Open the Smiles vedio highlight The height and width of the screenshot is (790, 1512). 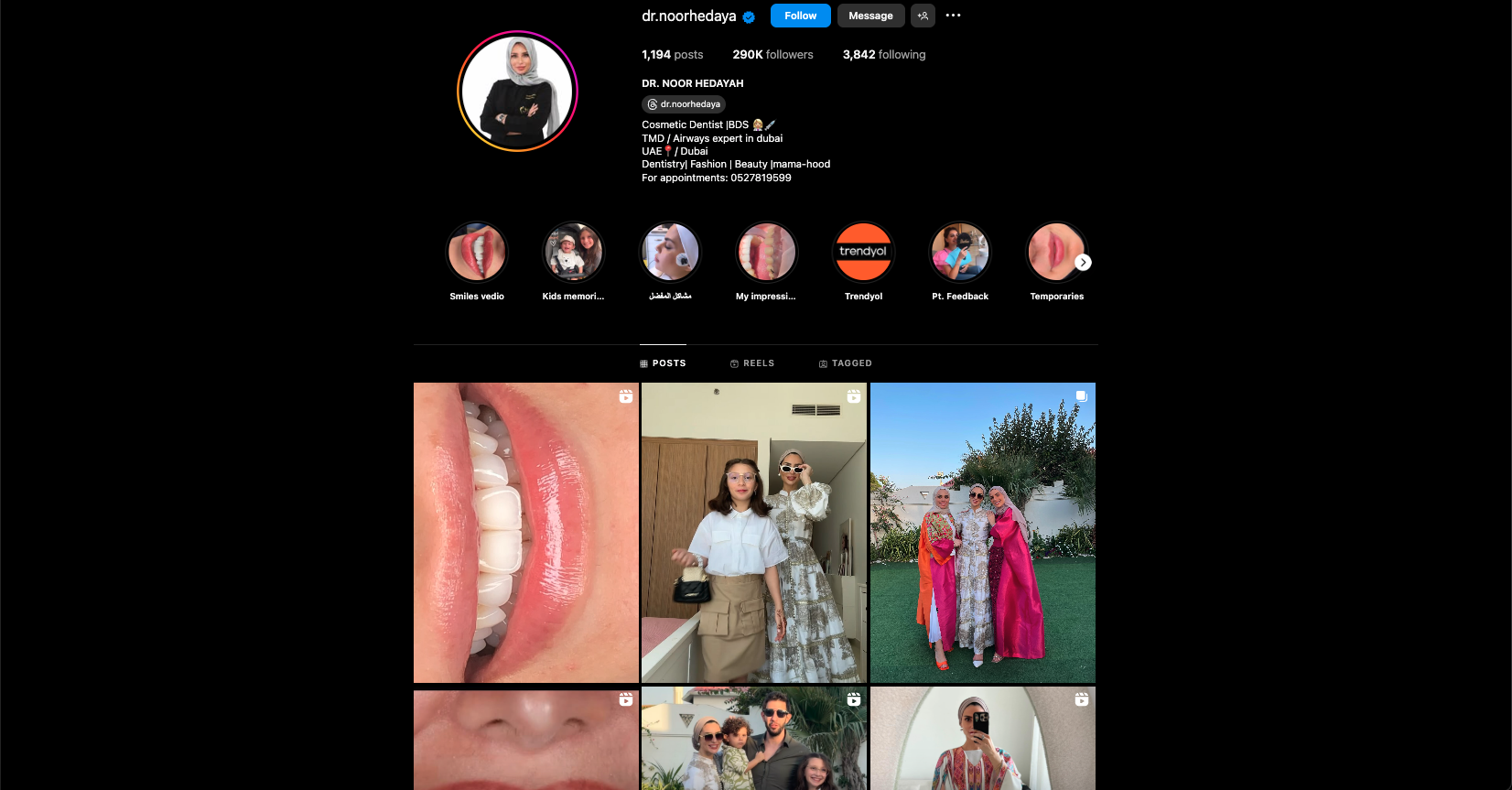(x=477, y=253)
